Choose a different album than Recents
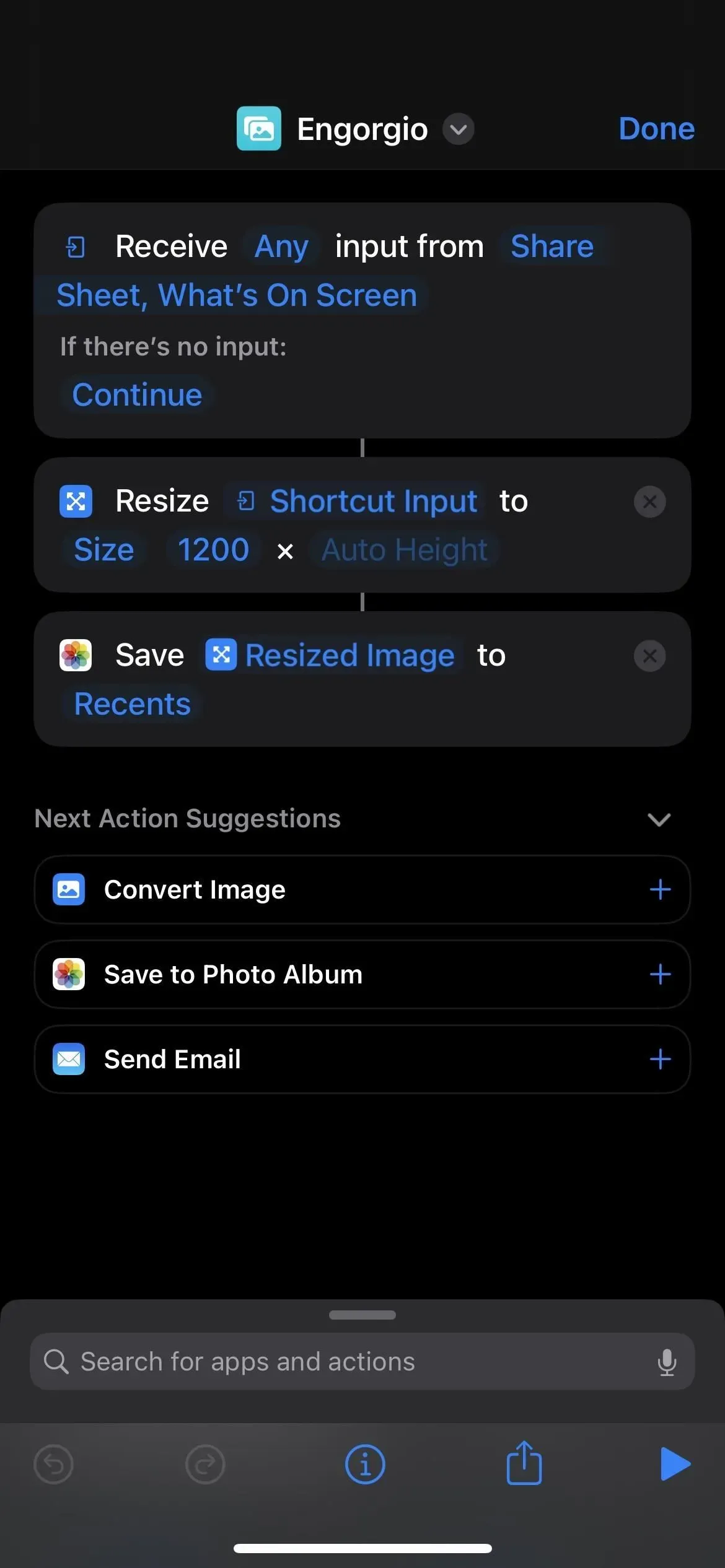The width and height of the screenshot is (725, 1568). (132, 704)
